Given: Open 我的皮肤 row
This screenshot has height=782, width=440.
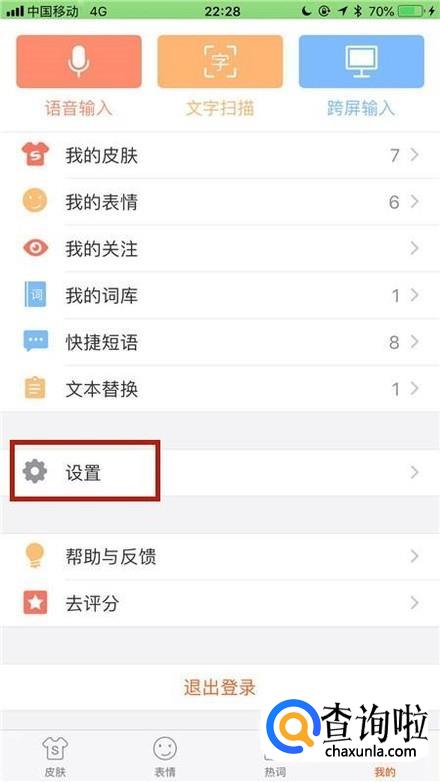Looking at the screenshot, I should [x=220, y=156].
